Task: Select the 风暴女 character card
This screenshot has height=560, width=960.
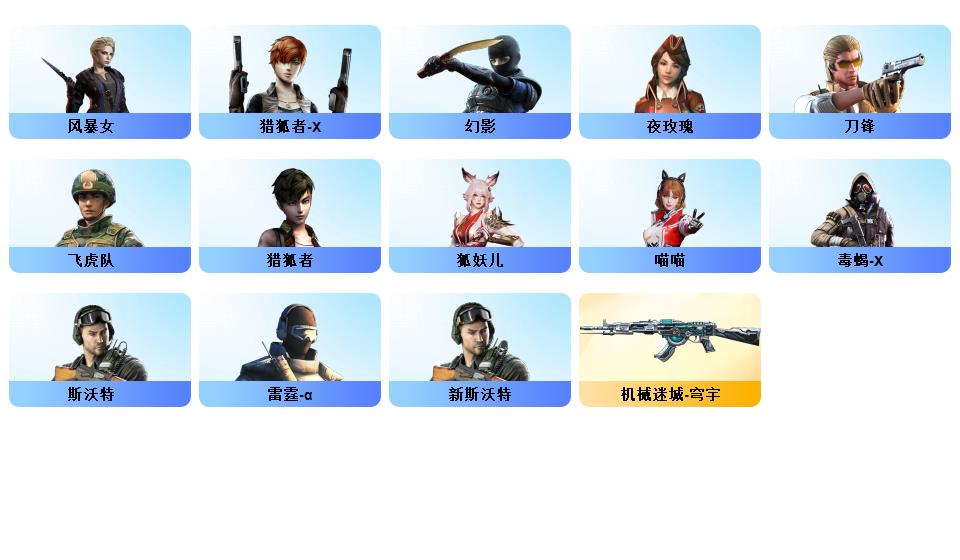Action: click(100, 82)
